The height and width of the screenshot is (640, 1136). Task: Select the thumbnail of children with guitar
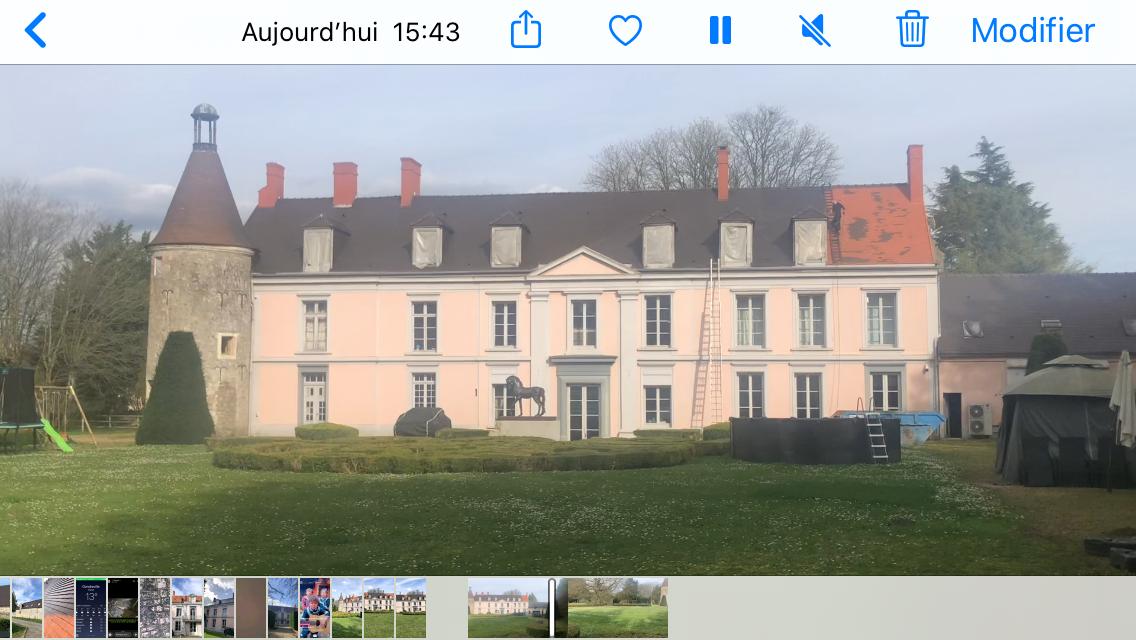point(314,607)
